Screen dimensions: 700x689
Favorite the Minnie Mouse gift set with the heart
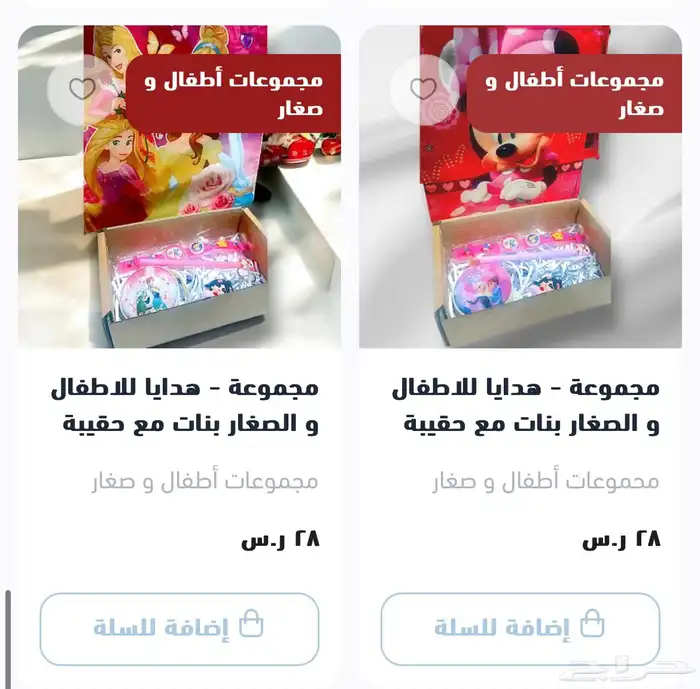pyautogui.click(x=423, y=88)
